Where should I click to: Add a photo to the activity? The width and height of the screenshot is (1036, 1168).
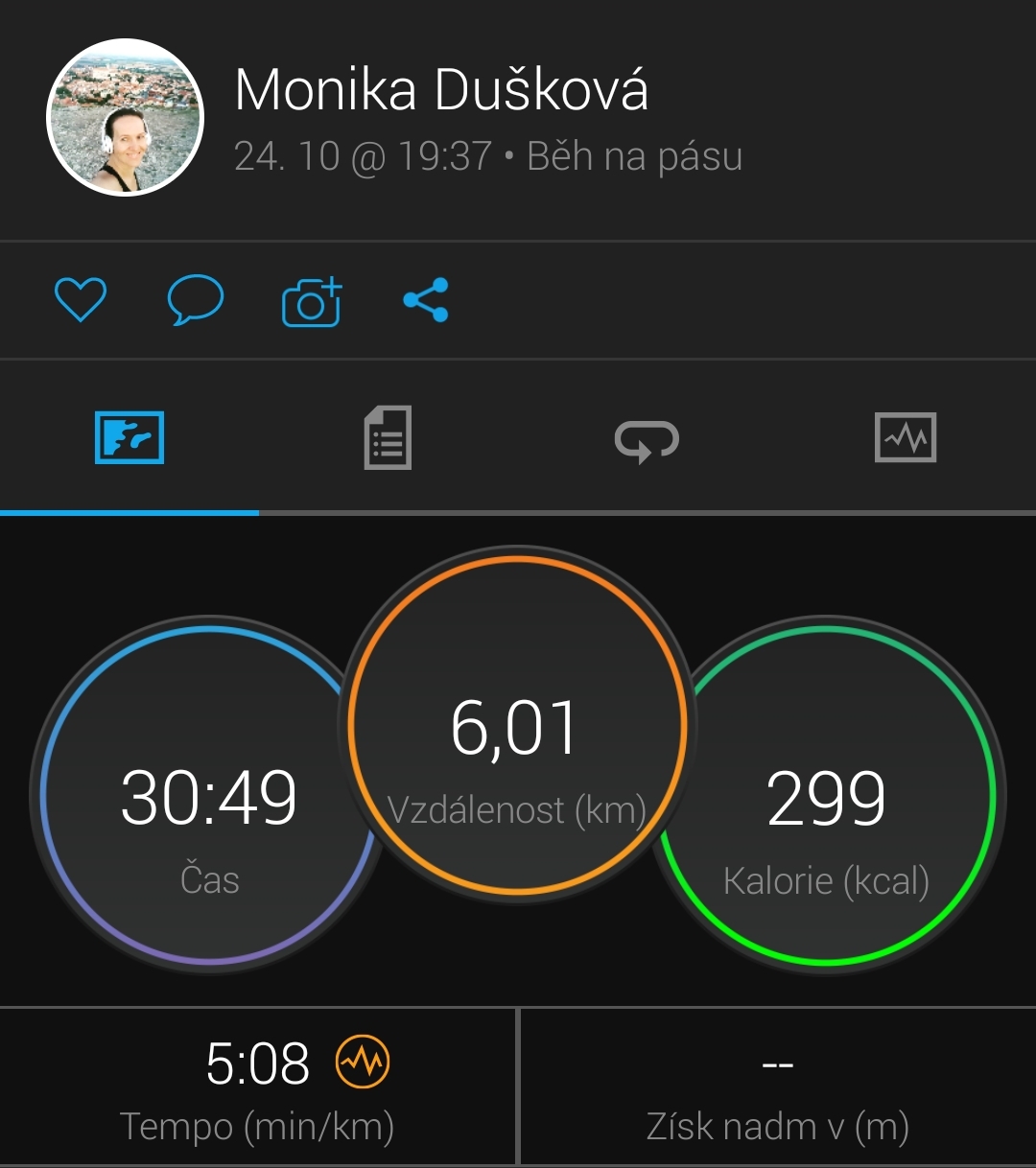coord(312,302)
